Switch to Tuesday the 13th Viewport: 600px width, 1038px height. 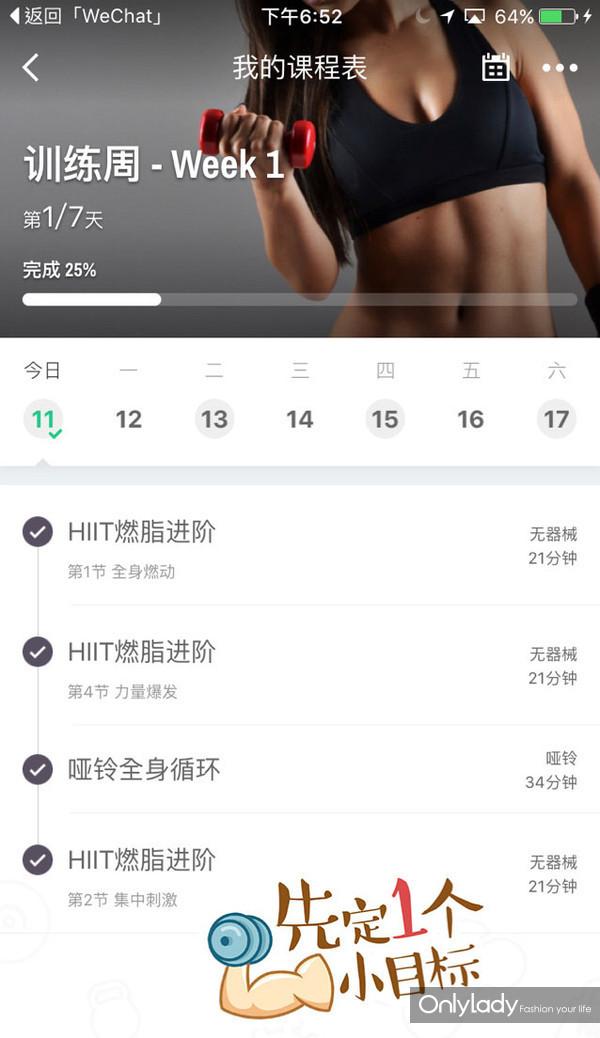click(x=214, y=419)
